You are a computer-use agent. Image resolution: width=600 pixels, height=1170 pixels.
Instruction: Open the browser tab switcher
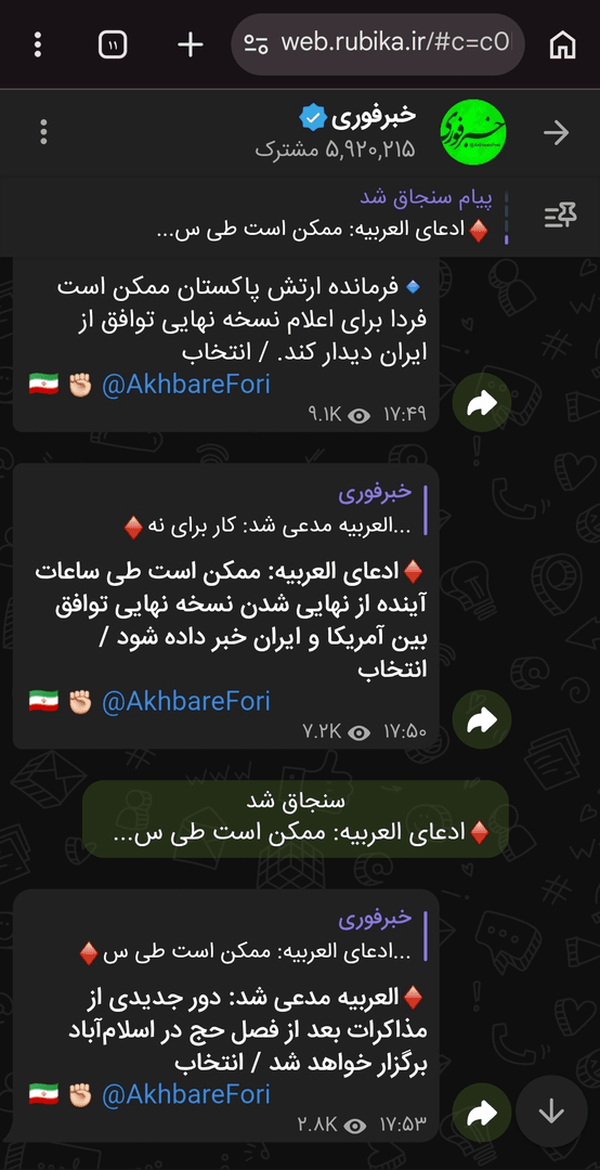[x=113, y=45]
